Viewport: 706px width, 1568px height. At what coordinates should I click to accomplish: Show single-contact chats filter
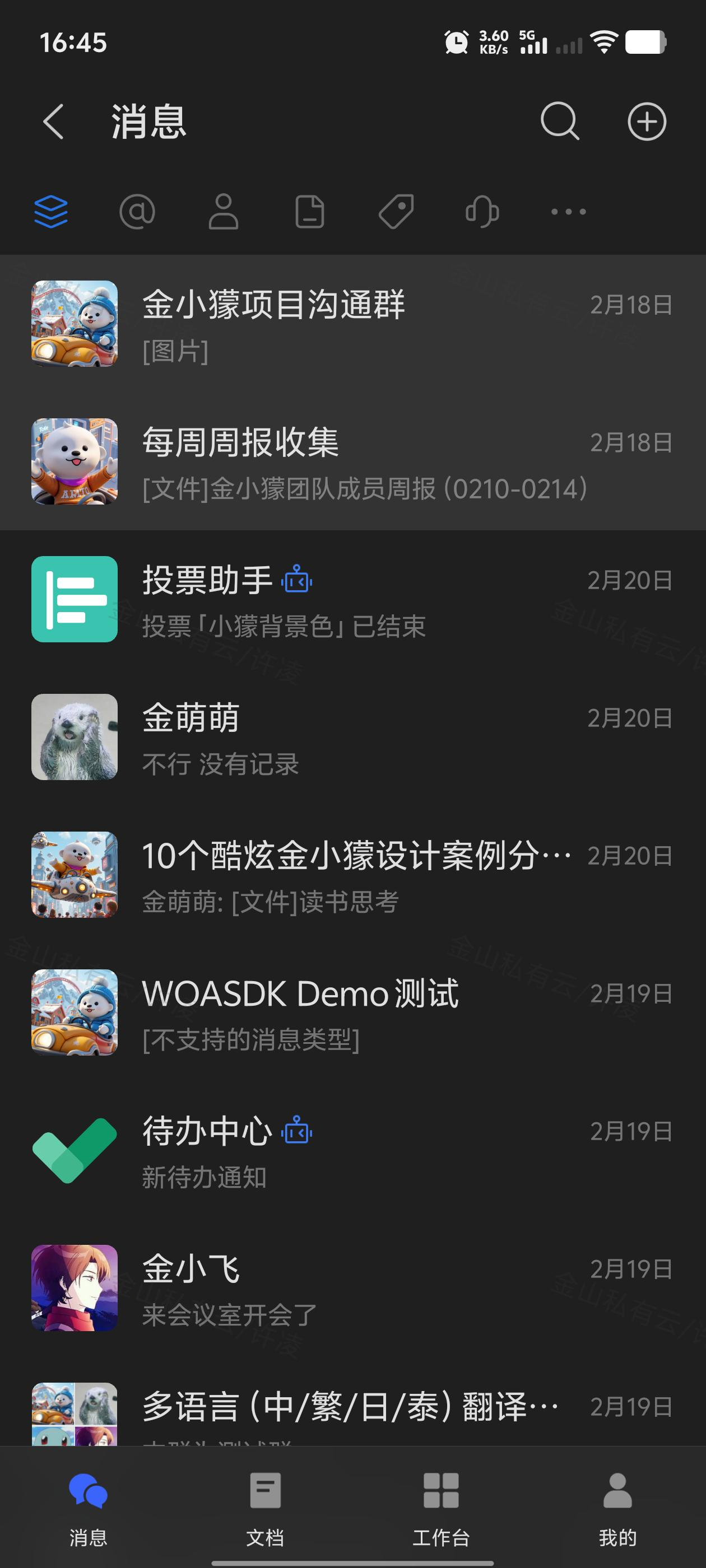pyautogui.click(x=224, y=212)
